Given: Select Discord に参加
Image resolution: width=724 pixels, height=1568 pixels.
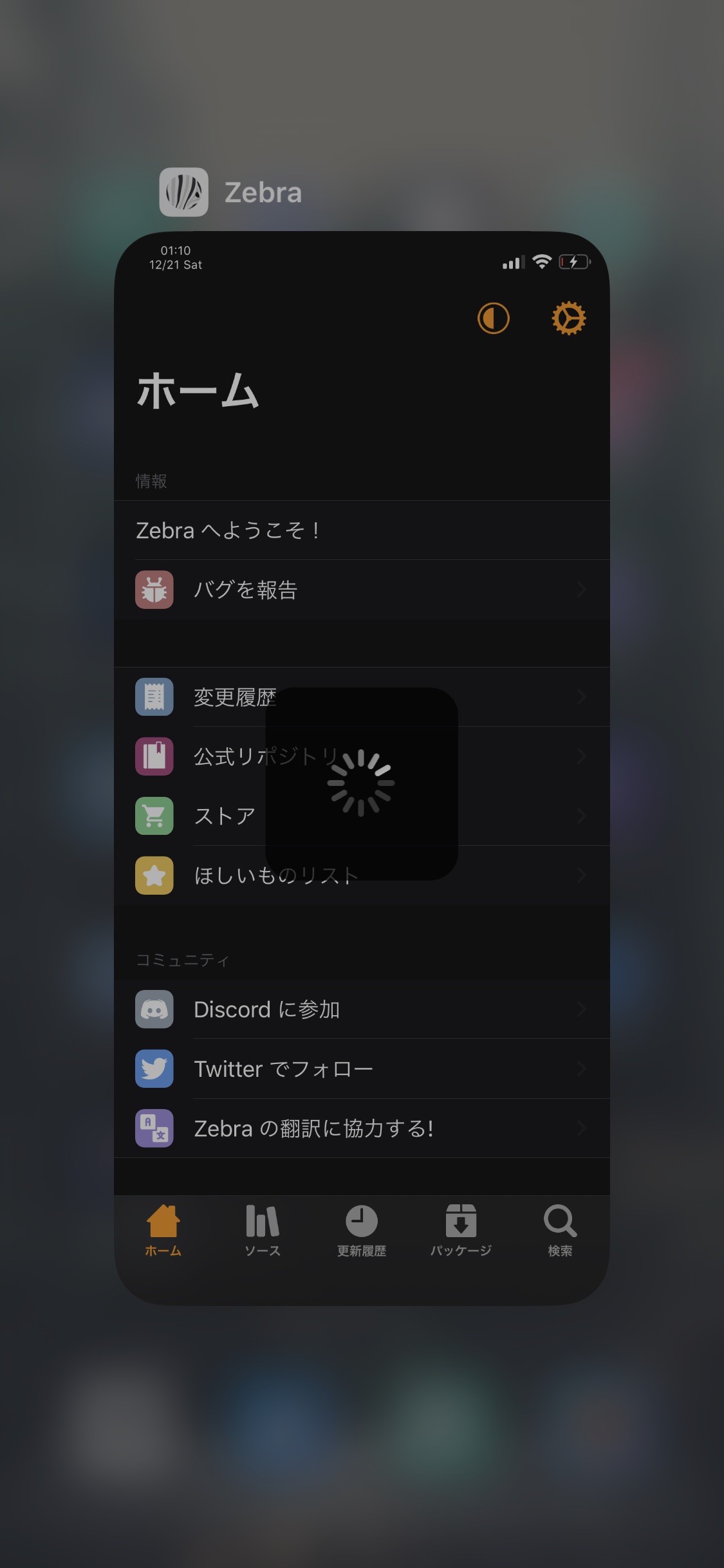Looking at the screenshot, I should tap(360, 1009).
